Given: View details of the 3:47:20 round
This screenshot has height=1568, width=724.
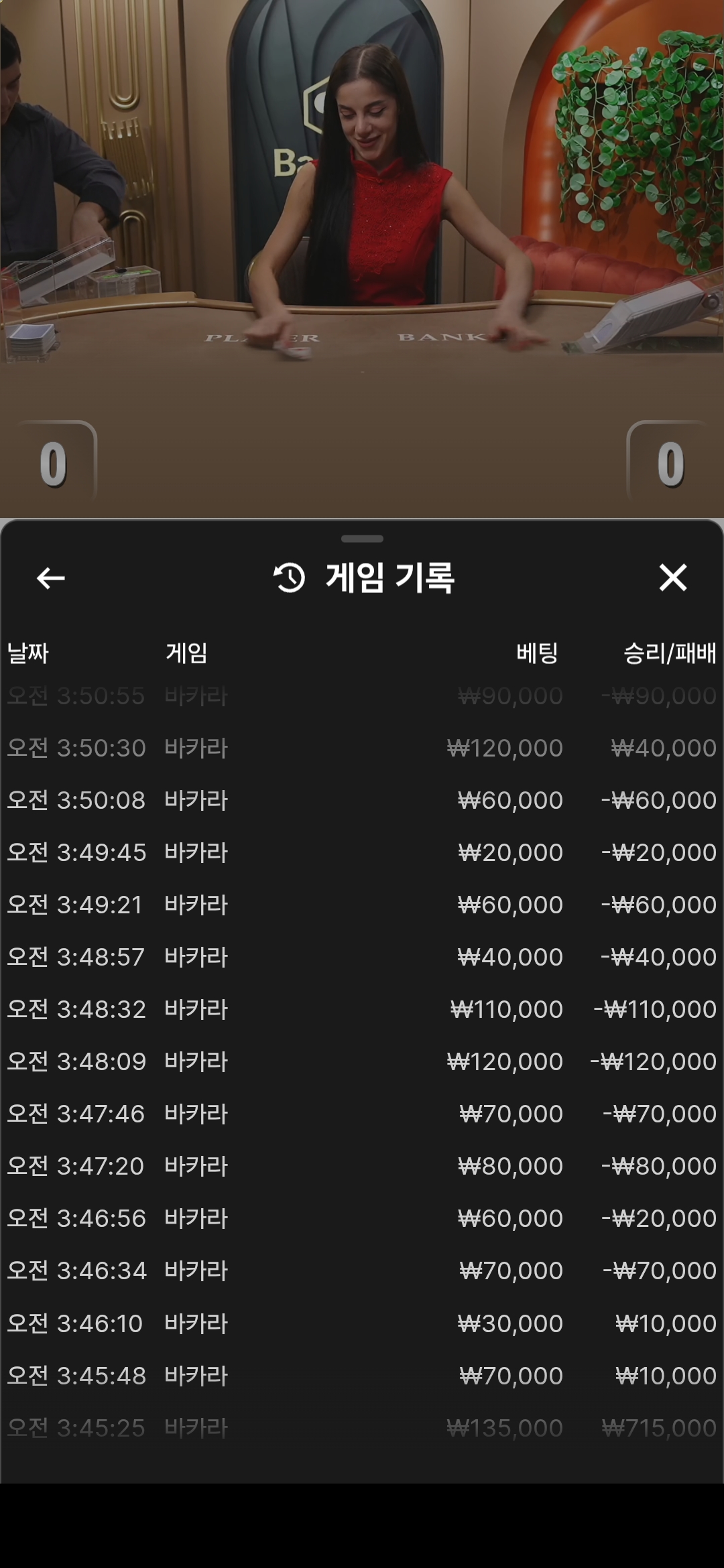Looking at the screenshot, I should (362, 1166).
